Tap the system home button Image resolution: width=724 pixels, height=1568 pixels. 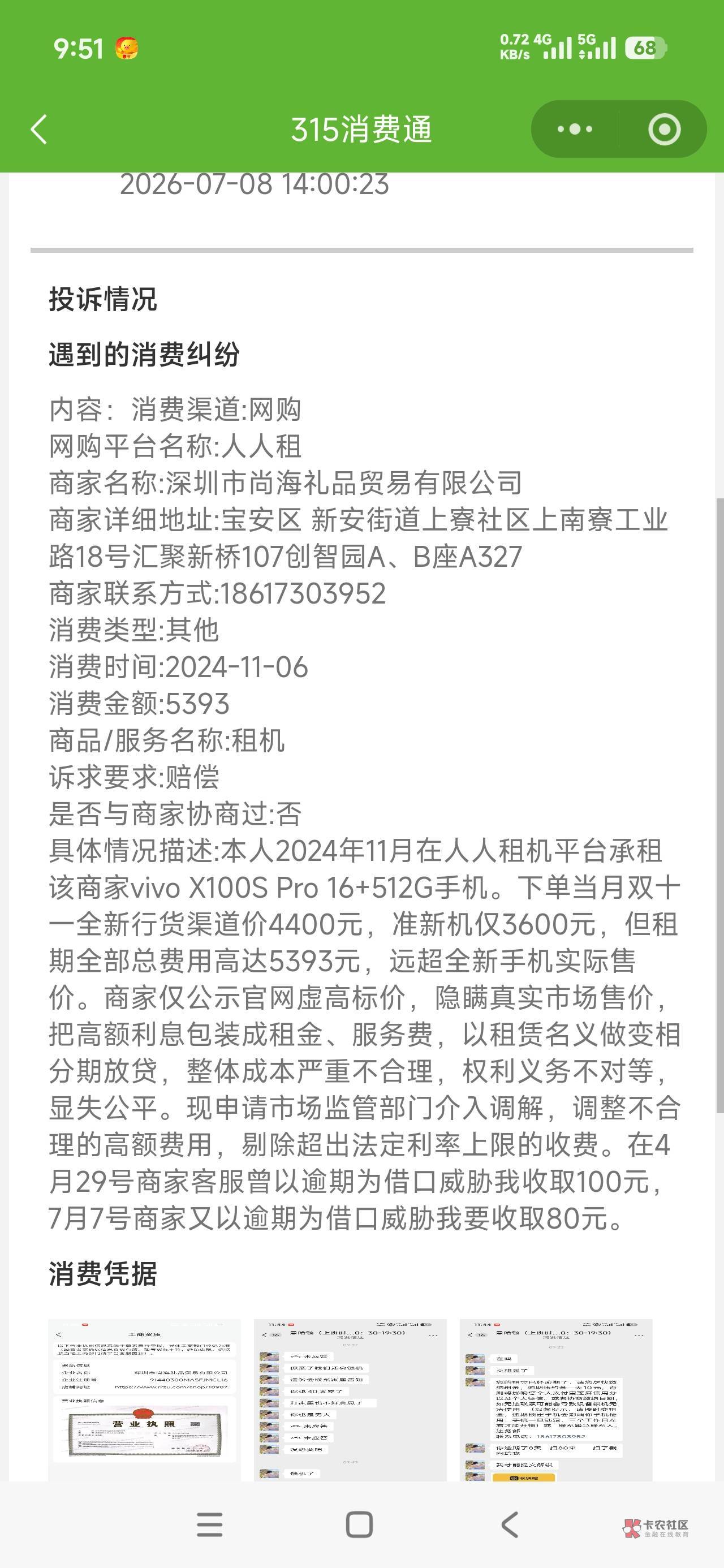pos(359,1525)
